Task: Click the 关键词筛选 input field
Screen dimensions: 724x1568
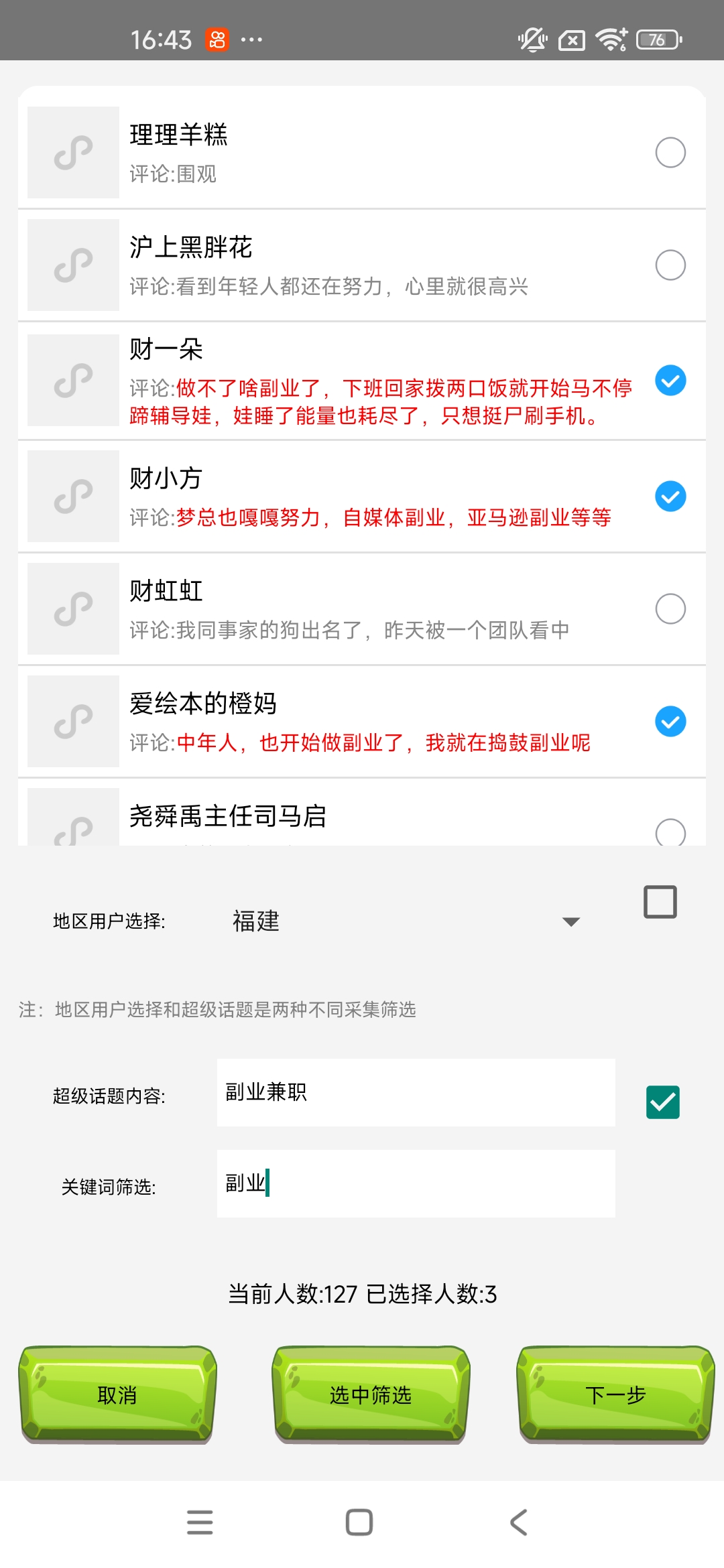Action: pos(416,1183)
